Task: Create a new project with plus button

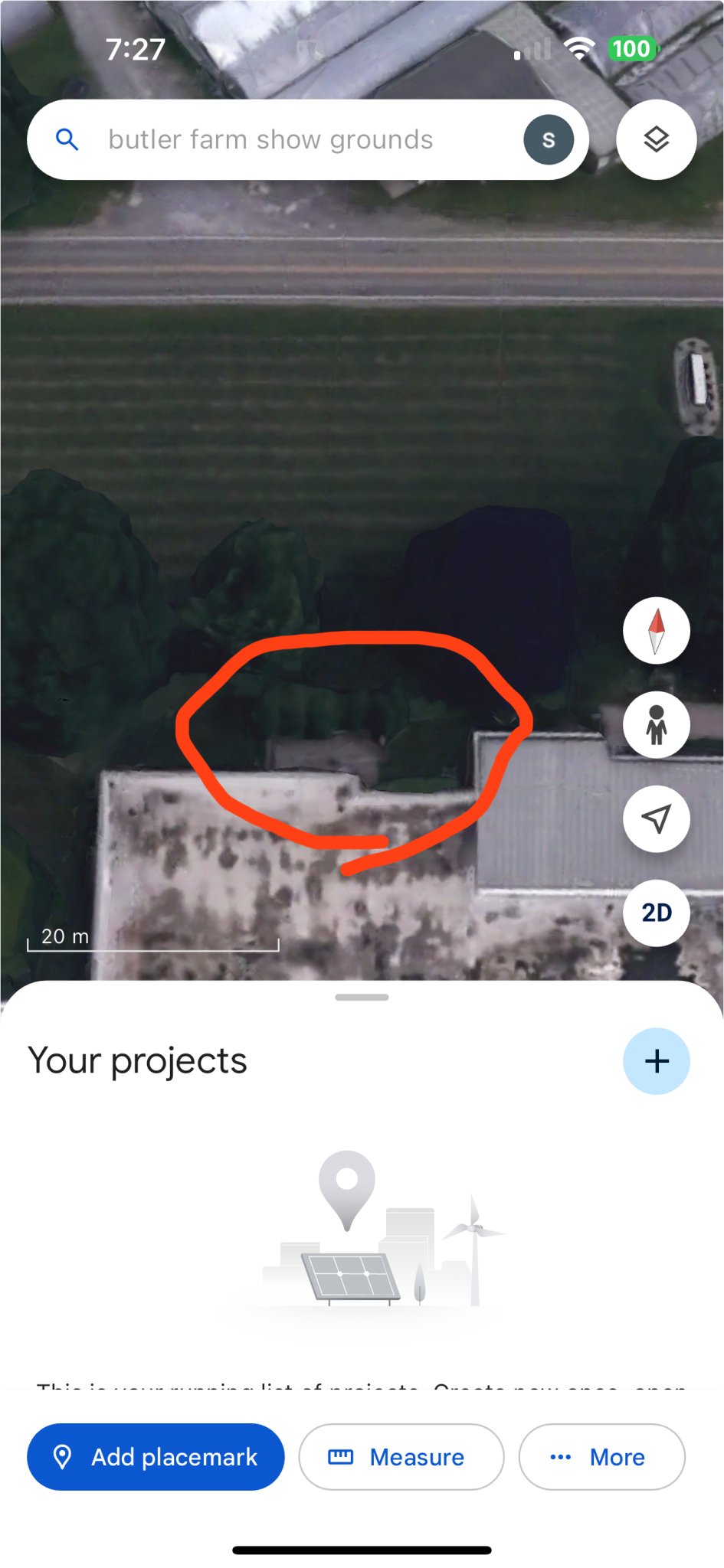Action: (657, 1061)
